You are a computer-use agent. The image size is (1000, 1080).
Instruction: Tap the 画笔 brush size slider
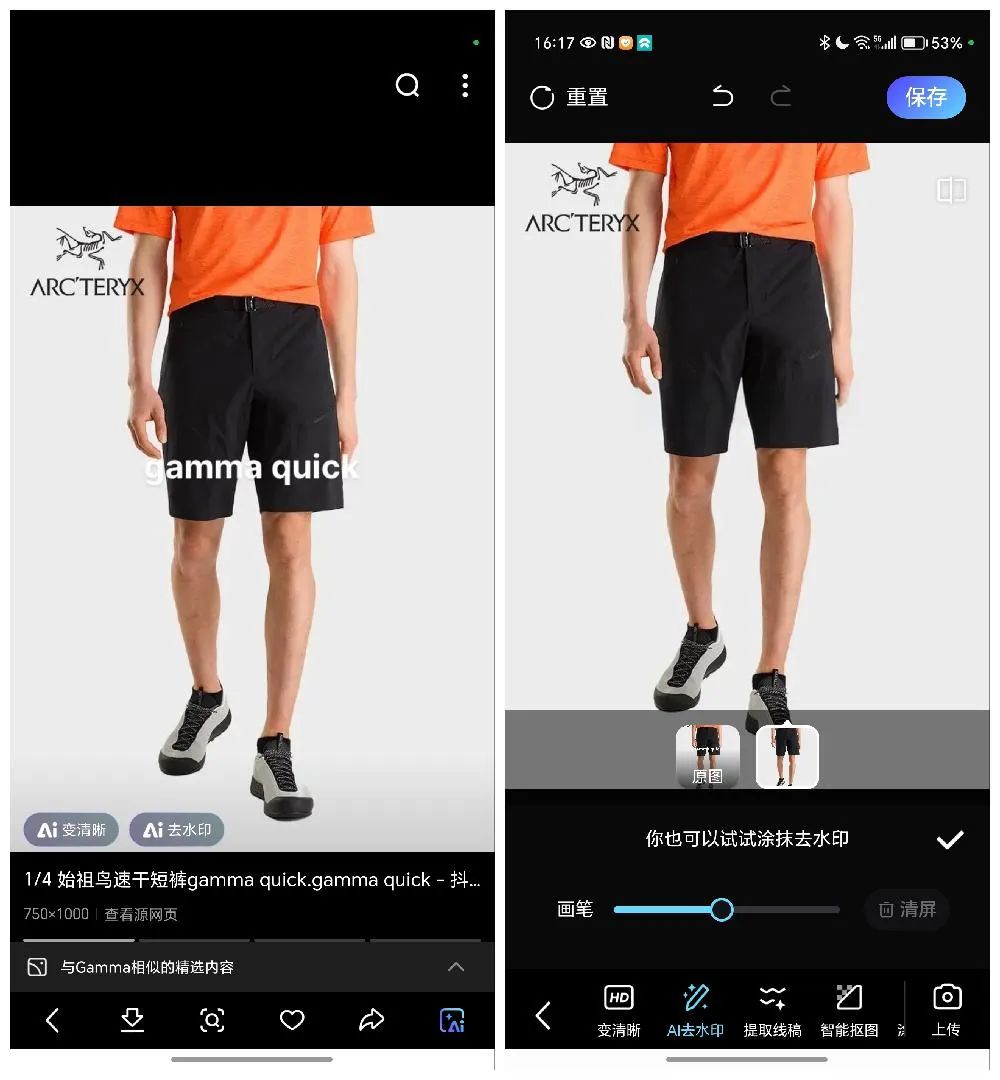[x=722, y=909]
